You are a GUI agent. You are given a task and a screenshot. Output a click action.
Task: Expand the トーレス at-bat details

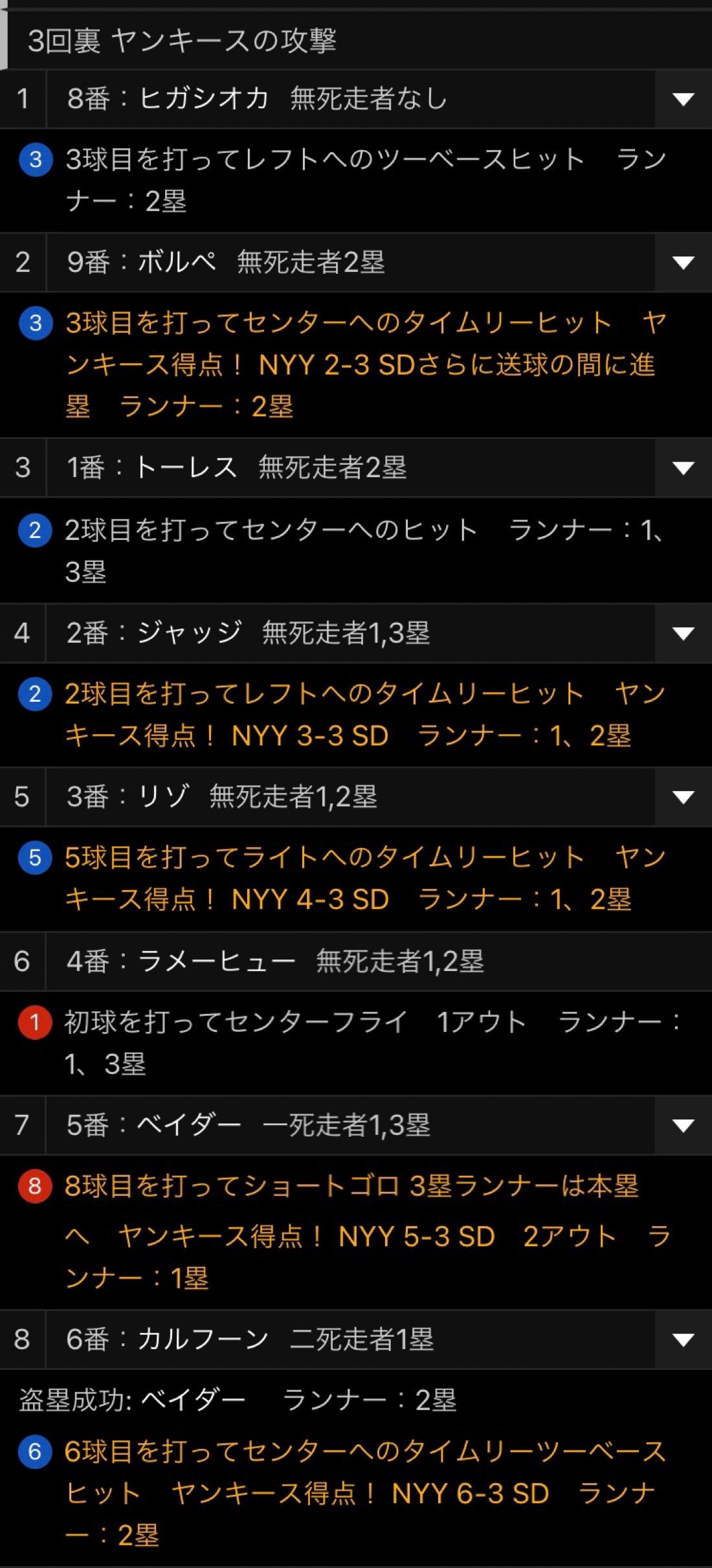[683, 467]
